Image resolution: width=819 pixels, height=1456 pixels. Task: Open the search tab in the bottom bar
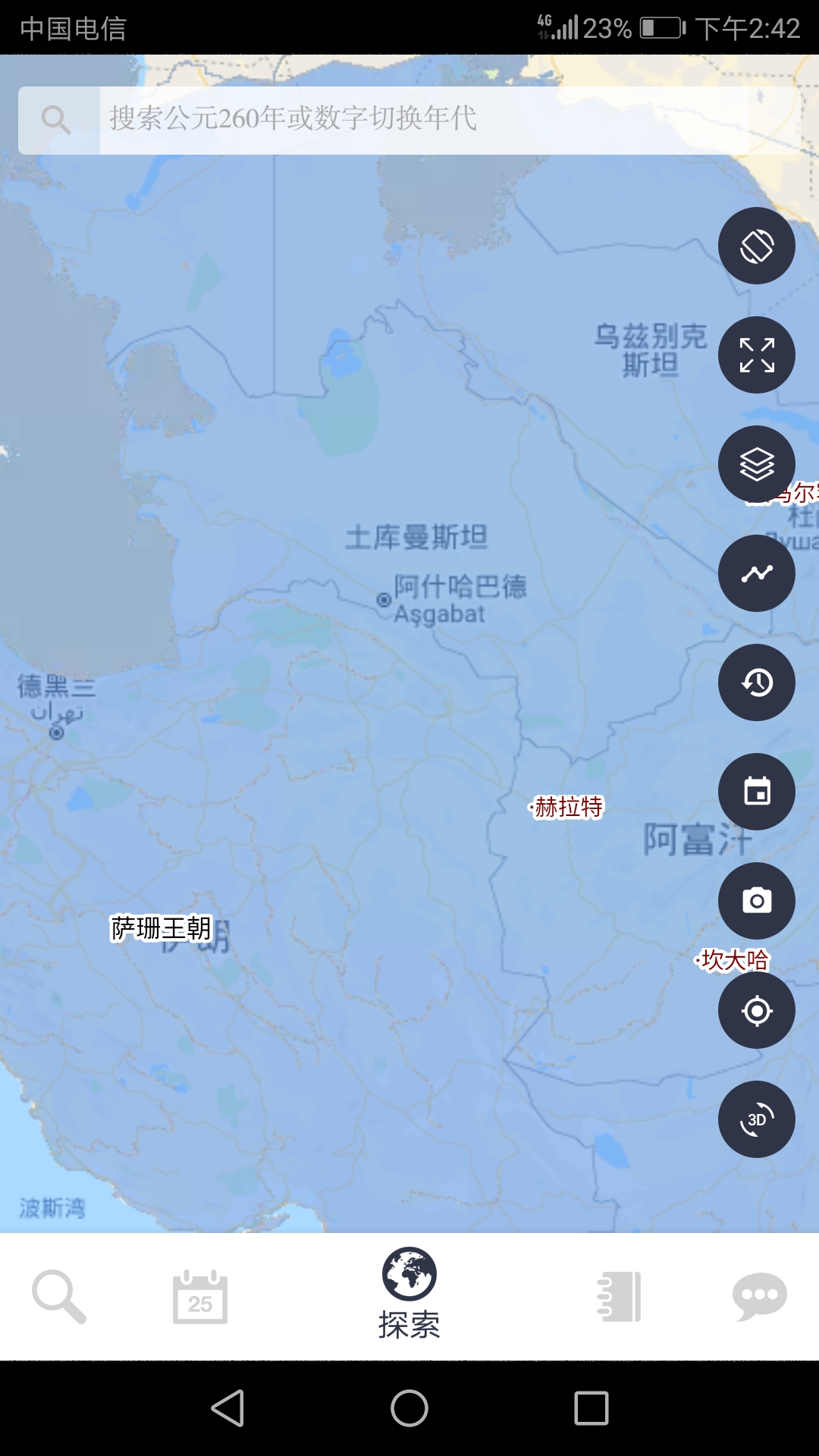[59, 1297]
